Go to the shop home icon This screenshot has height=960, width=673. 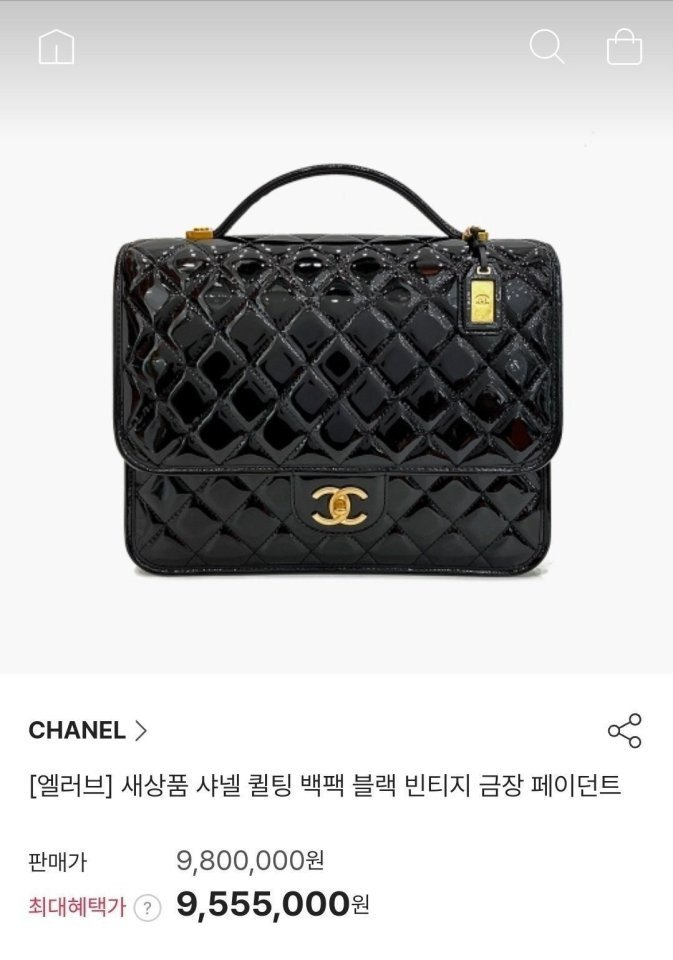56,47
